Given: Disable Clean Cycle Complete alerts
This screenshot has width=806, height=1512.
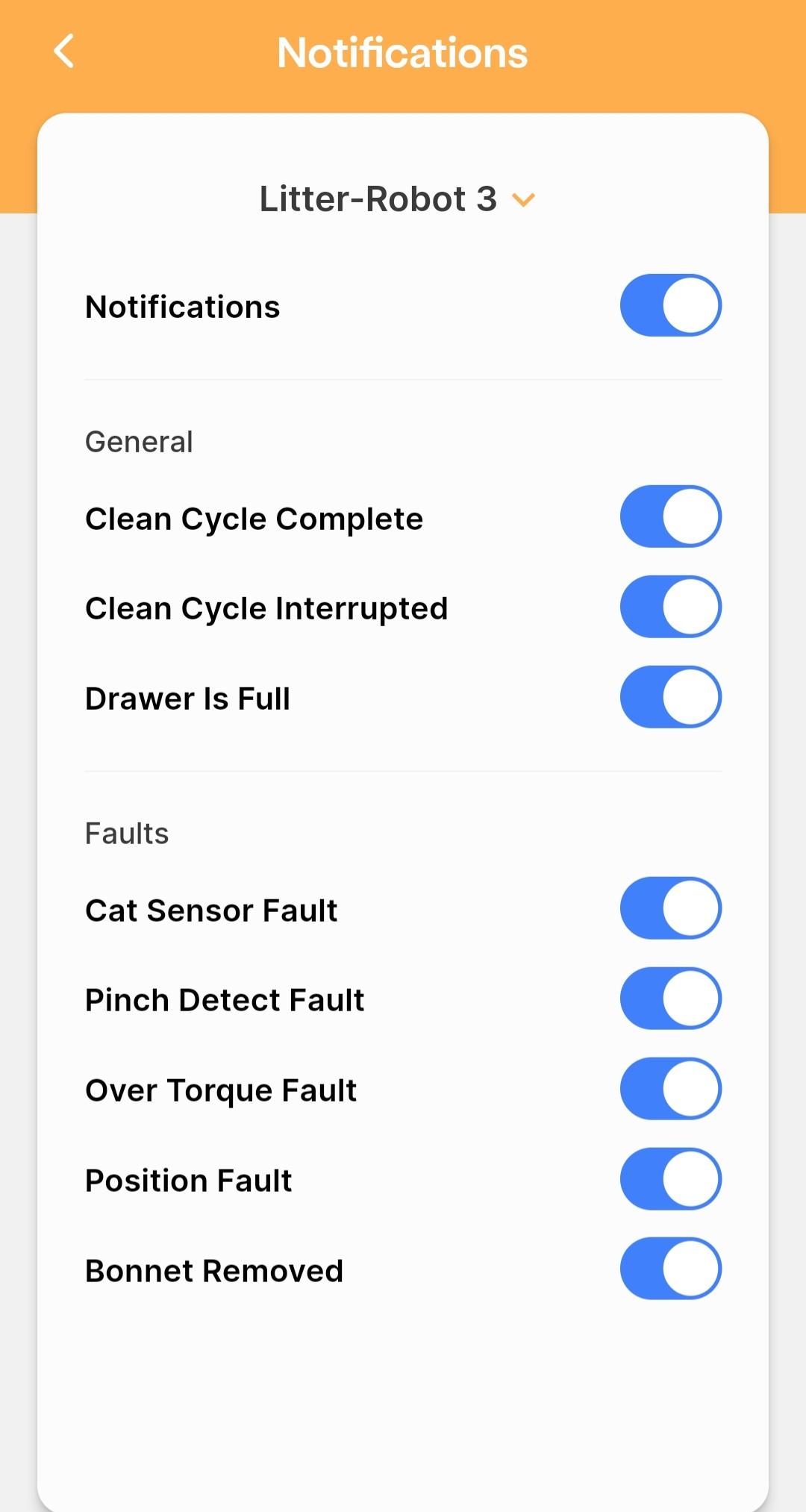Looking at the screenshot, I should coord(669,516).
